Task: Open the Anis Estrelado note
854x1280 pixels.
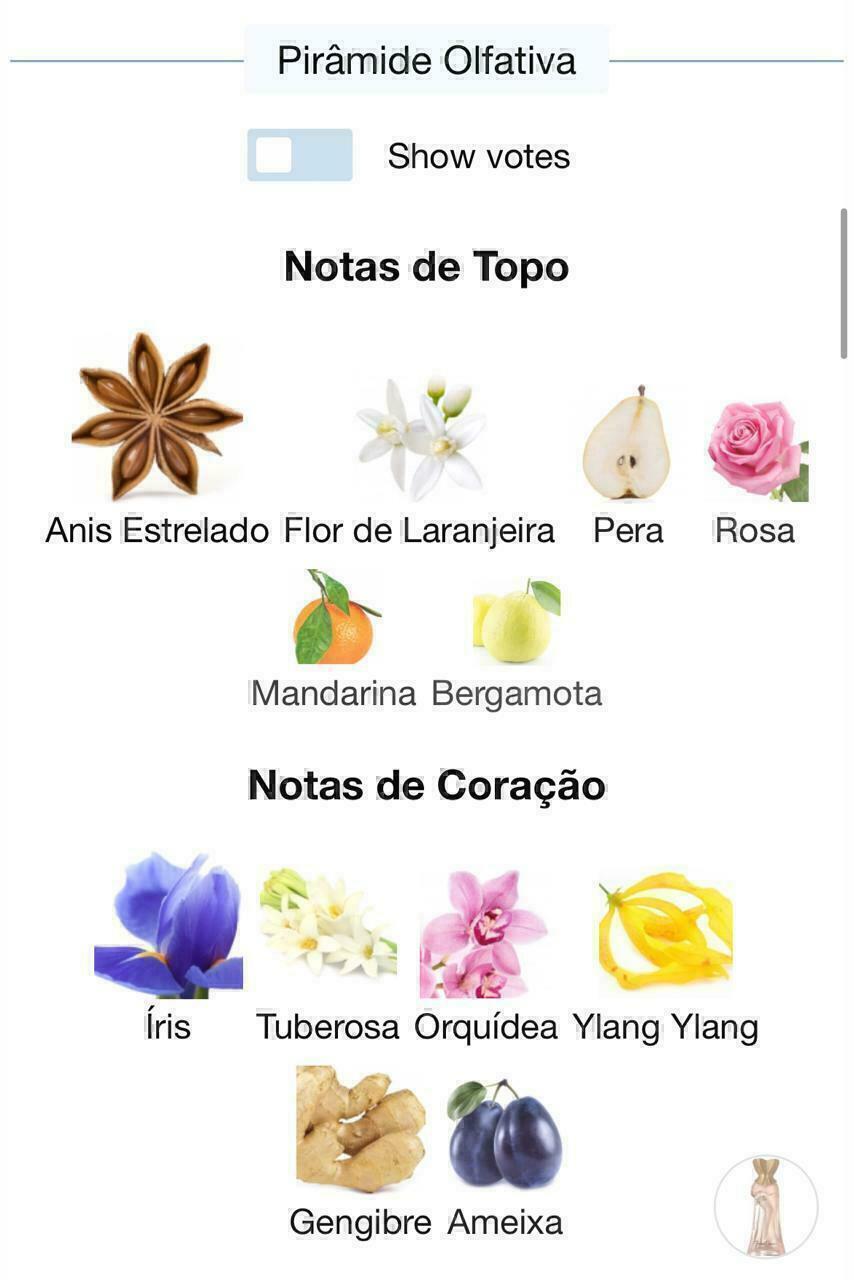Action: tap(157, 417)
